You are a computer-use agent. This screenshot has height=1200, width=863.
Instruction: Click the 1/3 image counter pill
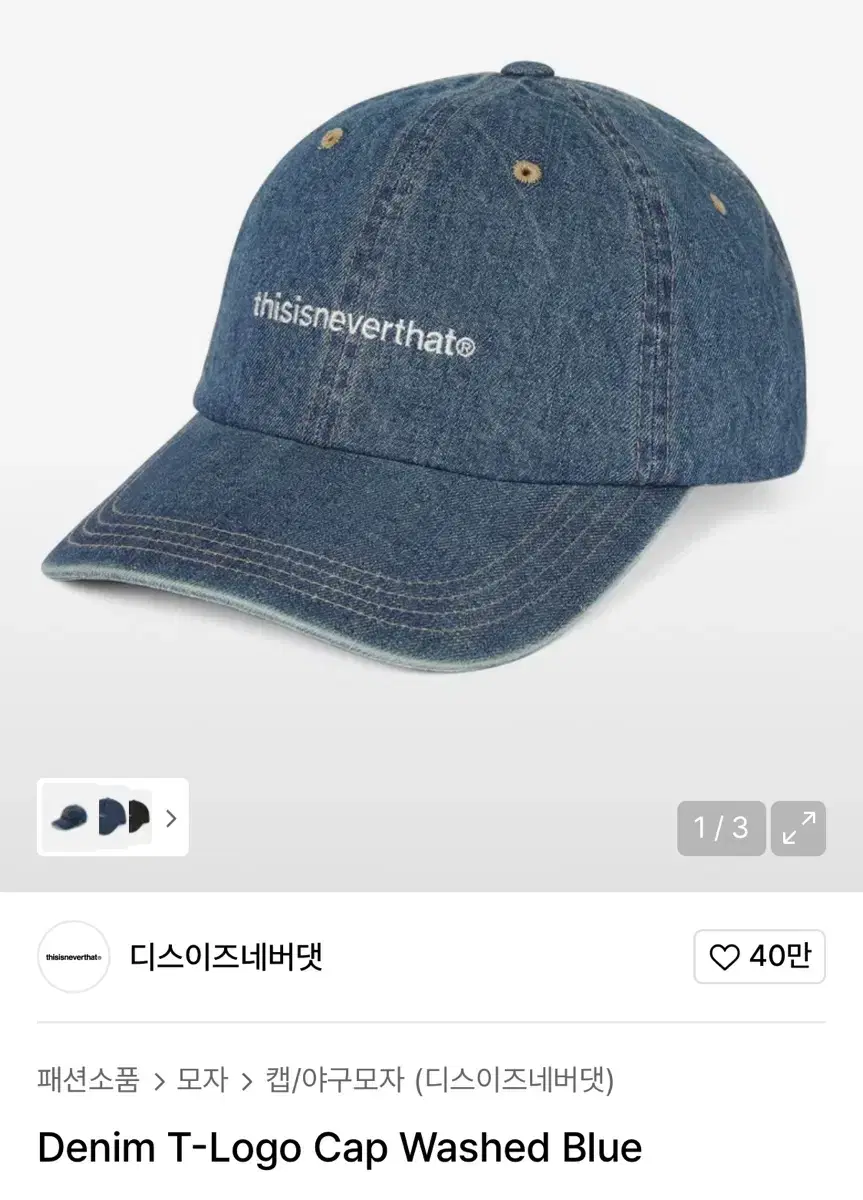pyautogui.click(x=721, y=828)
